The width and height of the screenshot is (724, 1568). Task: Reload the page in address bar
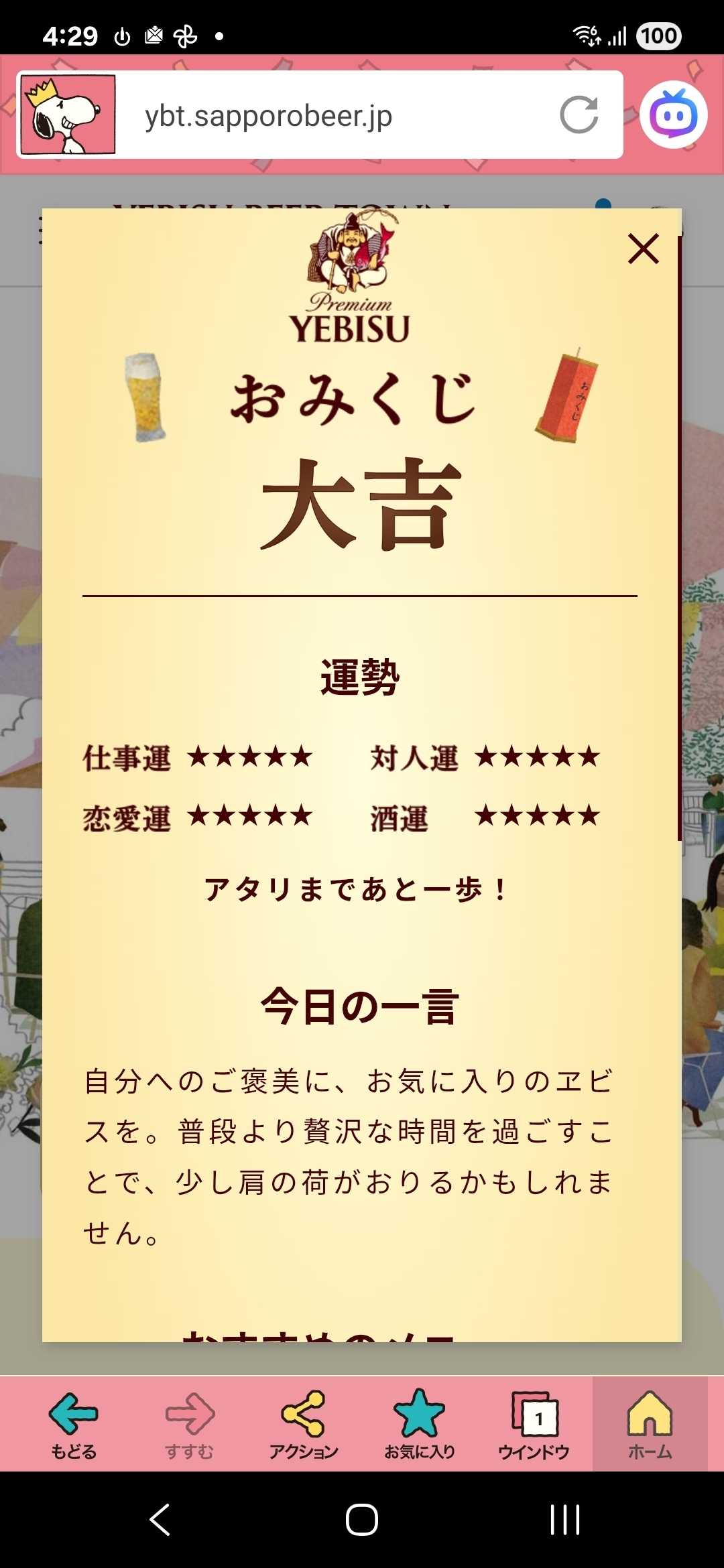pos(579,115)
